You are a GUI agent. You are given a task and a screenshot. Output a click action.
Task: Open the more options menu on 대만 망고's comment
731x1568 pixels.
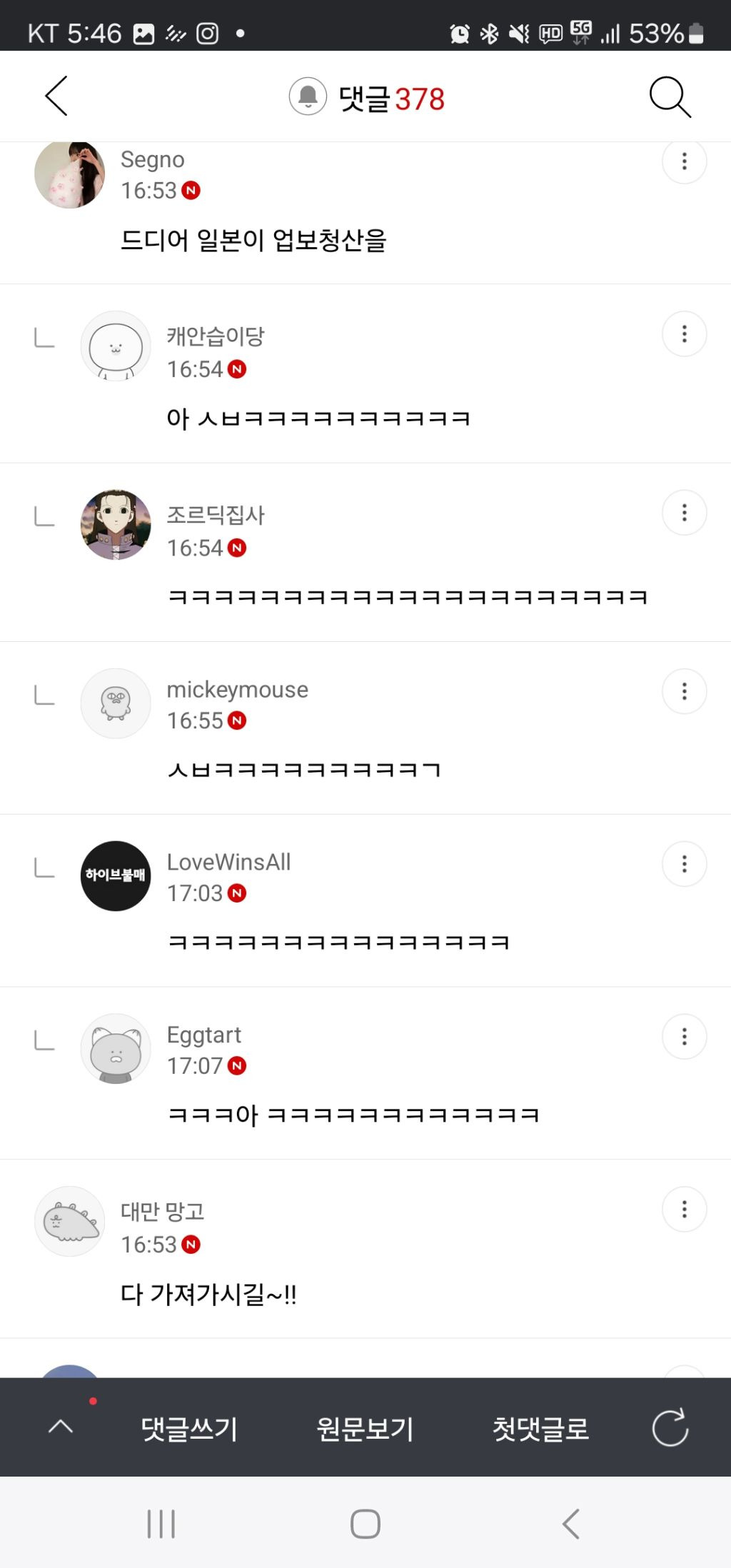tap(684, 1210)
